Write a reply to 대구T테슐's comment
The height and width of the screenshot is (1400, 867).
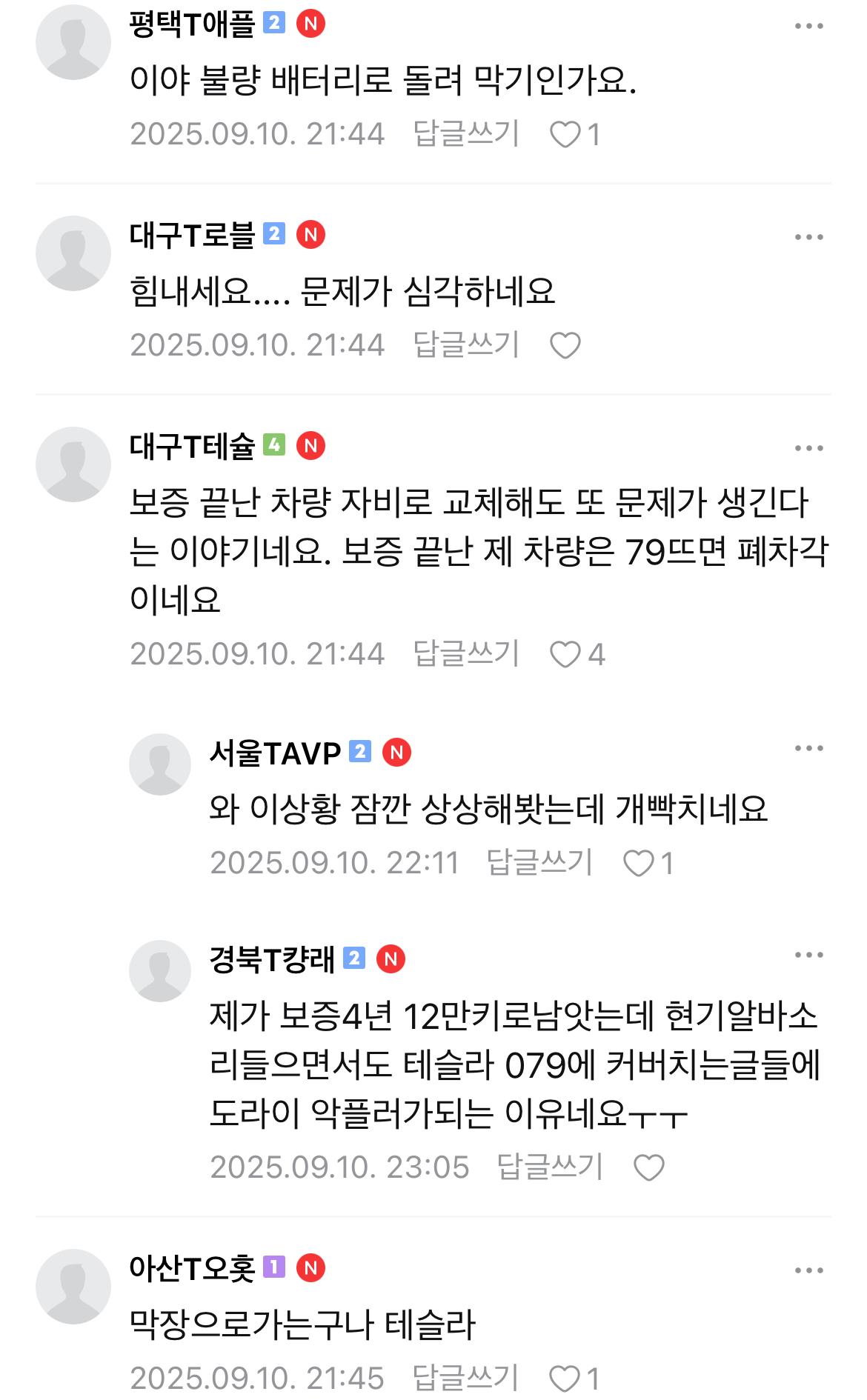pyautogui.click(x=466, y=654)
